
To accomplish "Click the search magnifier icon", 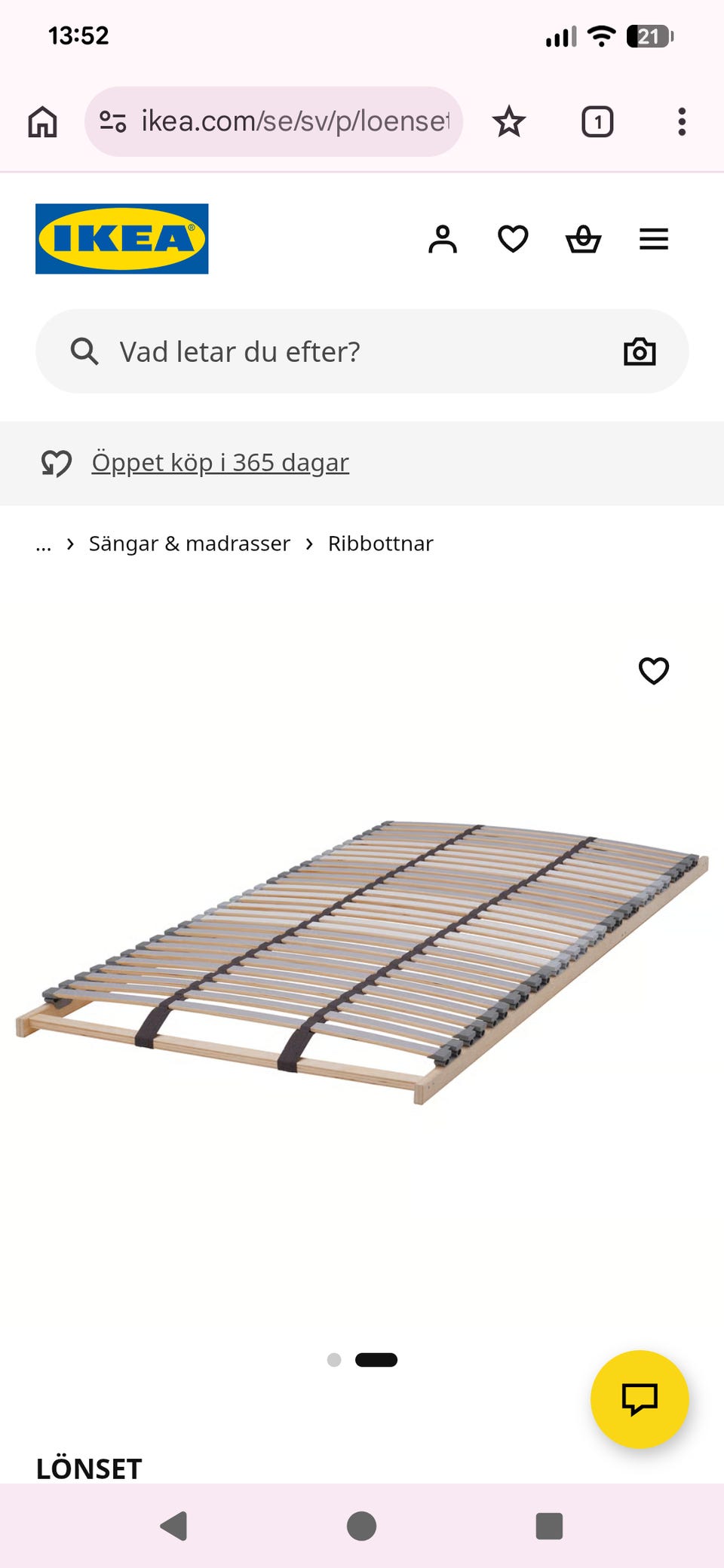I will point(84,351).
